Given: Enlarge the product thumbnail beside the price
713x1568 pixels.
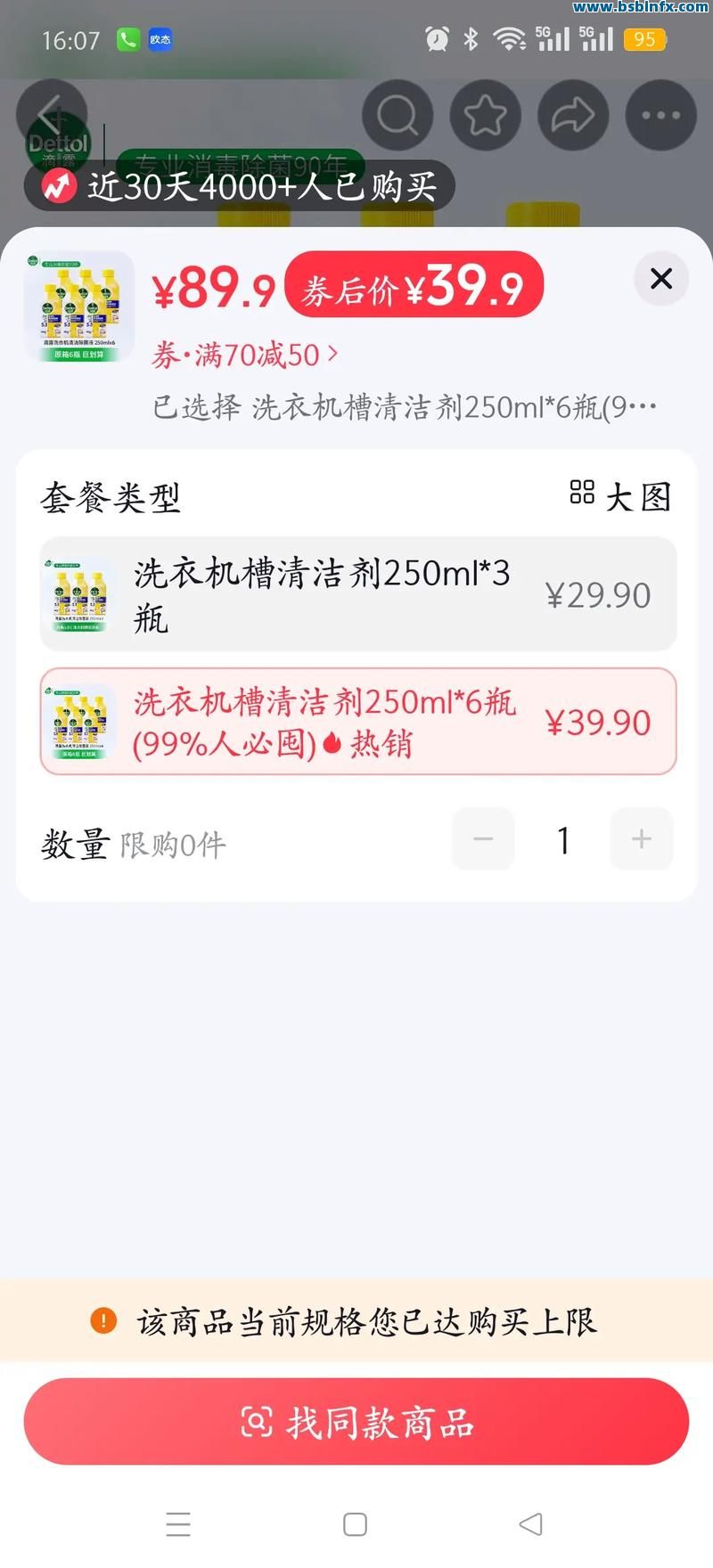Looking at the screenshot, I should click(78, 307).
